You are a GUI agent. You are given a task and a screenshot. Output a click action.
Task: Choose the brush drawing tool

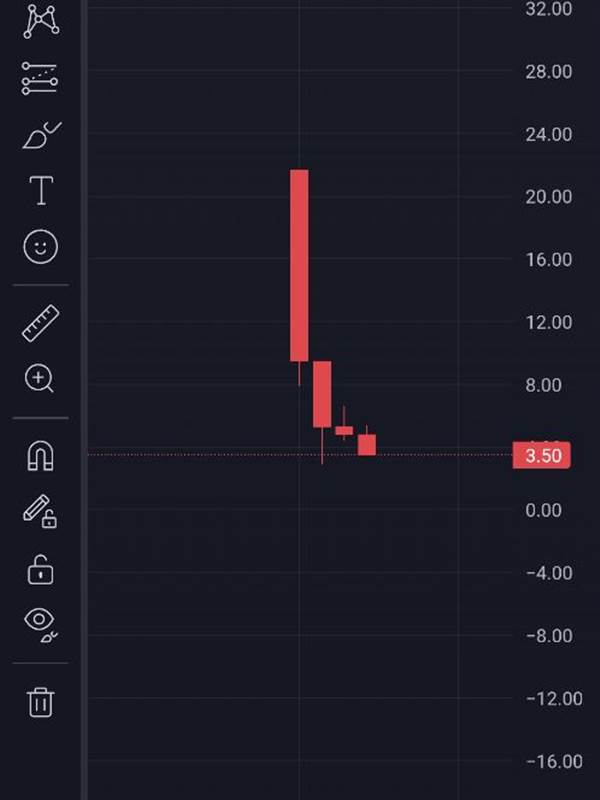pyautogui.click(x=42, y=135)
